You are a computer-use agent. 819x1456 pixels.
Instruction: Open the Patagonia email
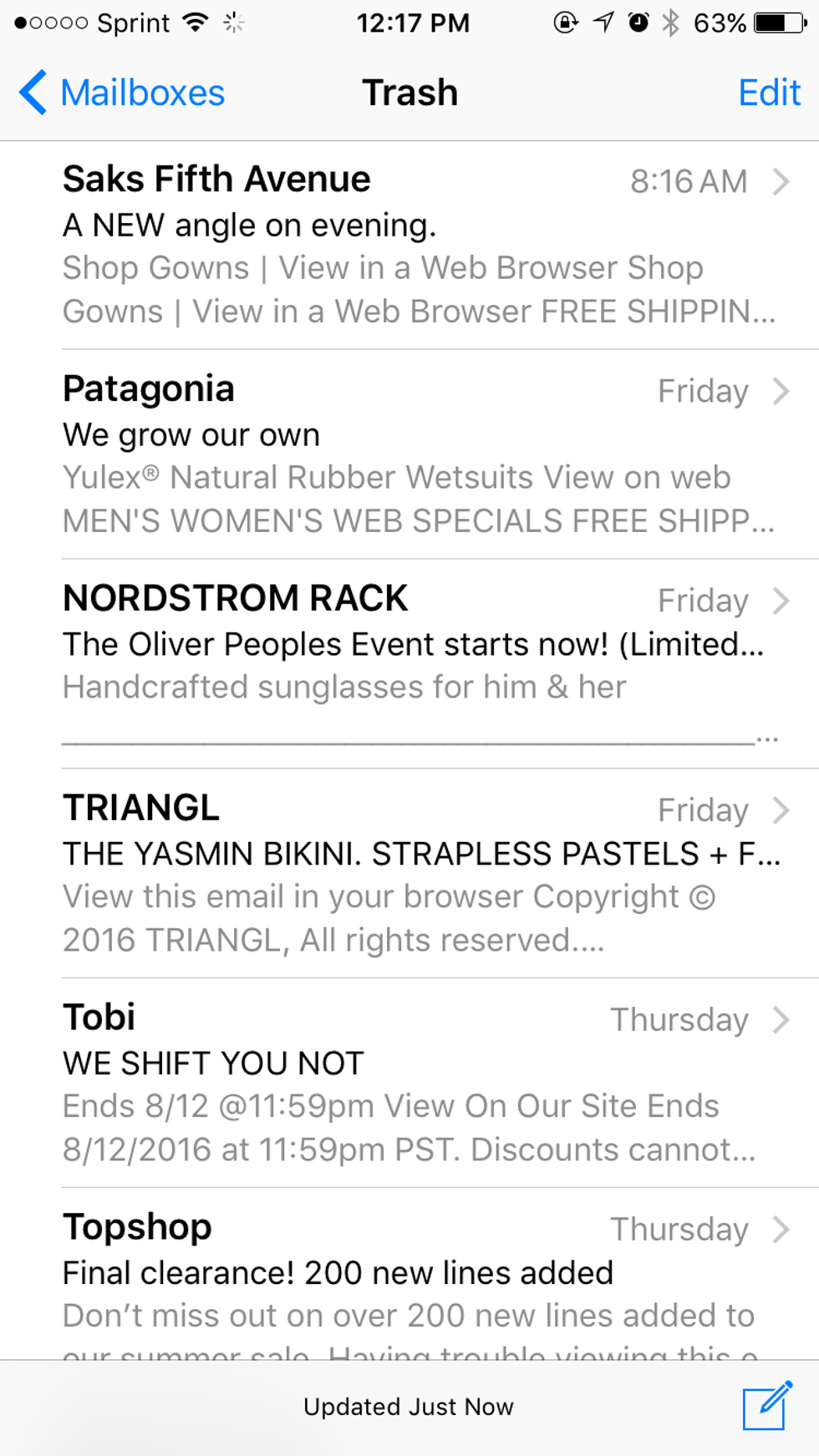pos(418,454)
